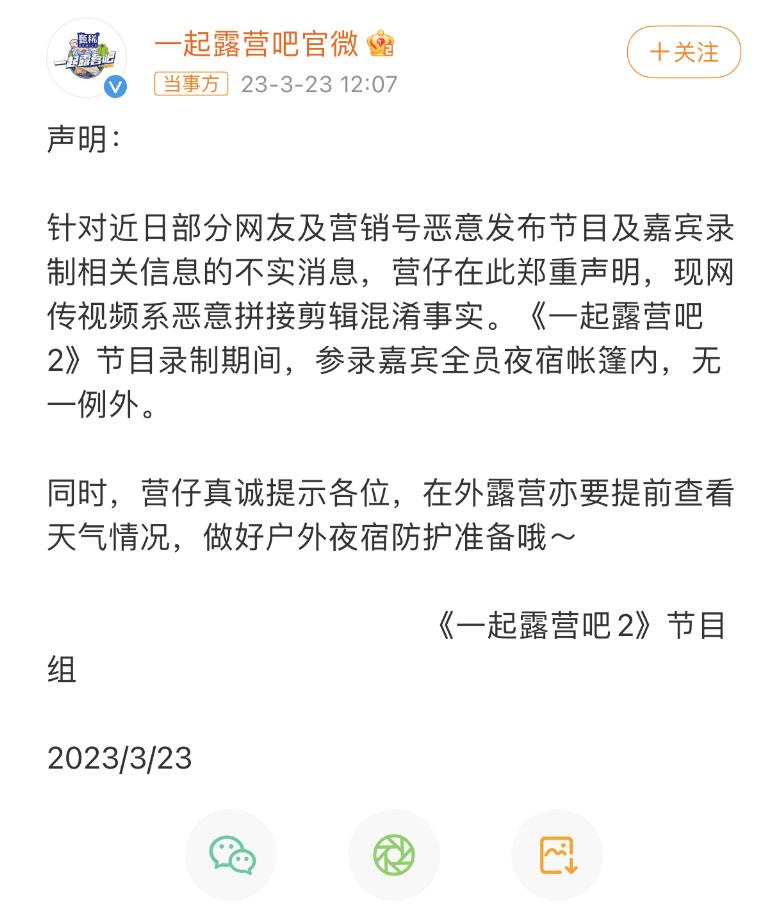Image resolution: width=784 pixels, height=924 pixels.
Task: Follow 一起露营吧官微 with the 关注 button
Action: (684, 52)
